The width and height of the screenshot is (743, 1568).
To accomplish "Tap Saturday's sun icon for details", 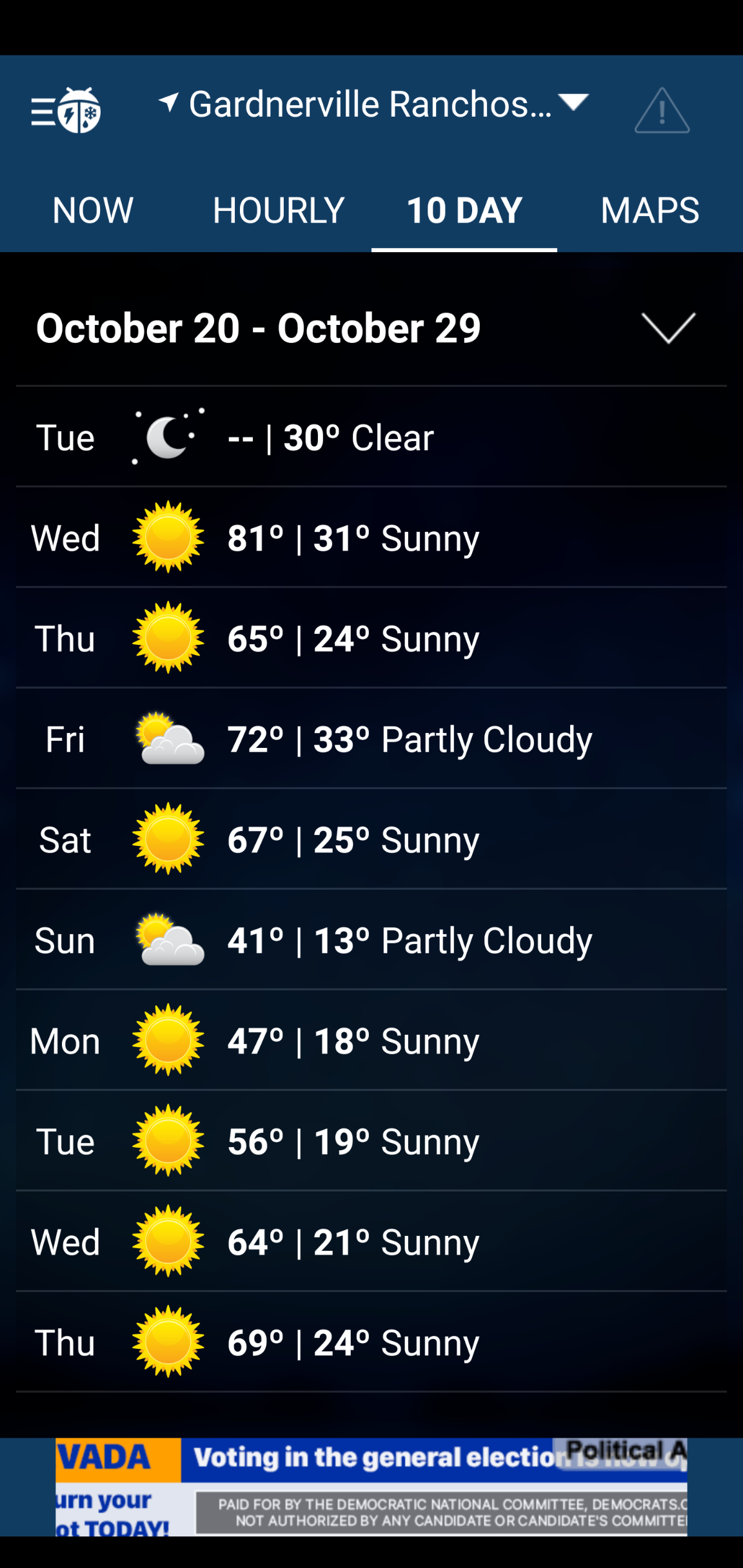I will click(x=168, y=839).
